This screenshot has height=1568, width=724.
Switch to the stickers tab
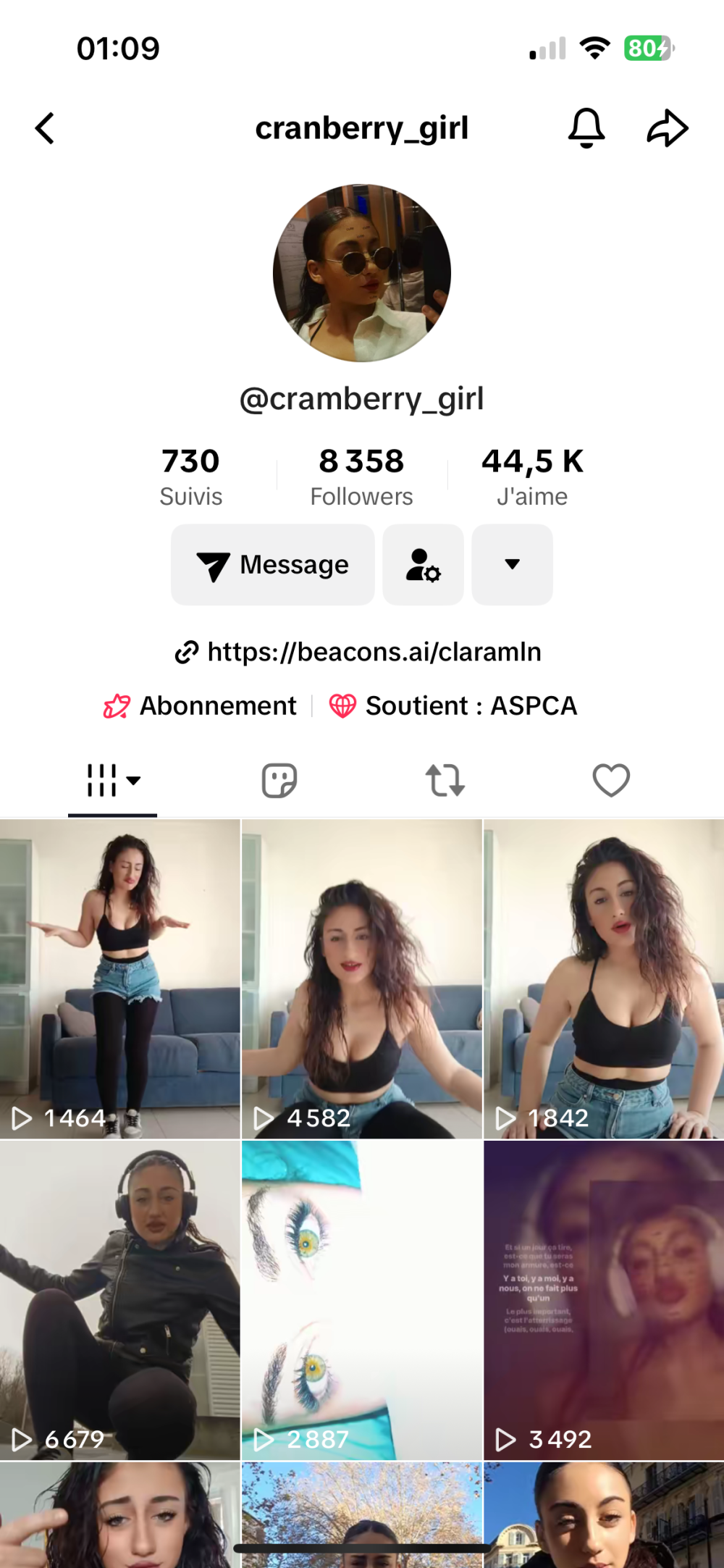pyautogui.click(x=279, y=781)
